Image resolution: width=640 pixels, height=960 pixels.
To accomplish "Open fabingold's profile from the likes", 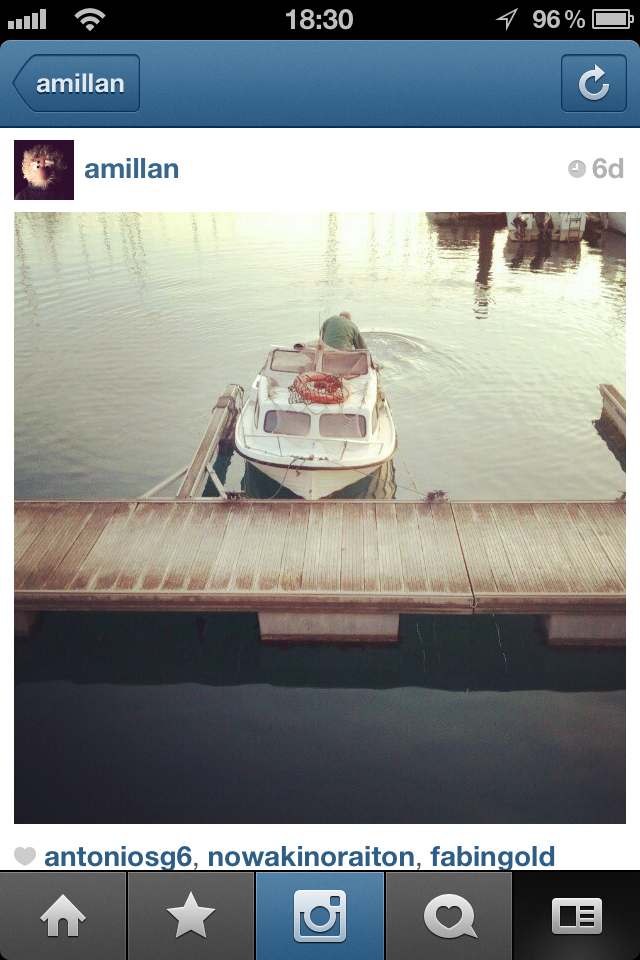I will [492, 857].
